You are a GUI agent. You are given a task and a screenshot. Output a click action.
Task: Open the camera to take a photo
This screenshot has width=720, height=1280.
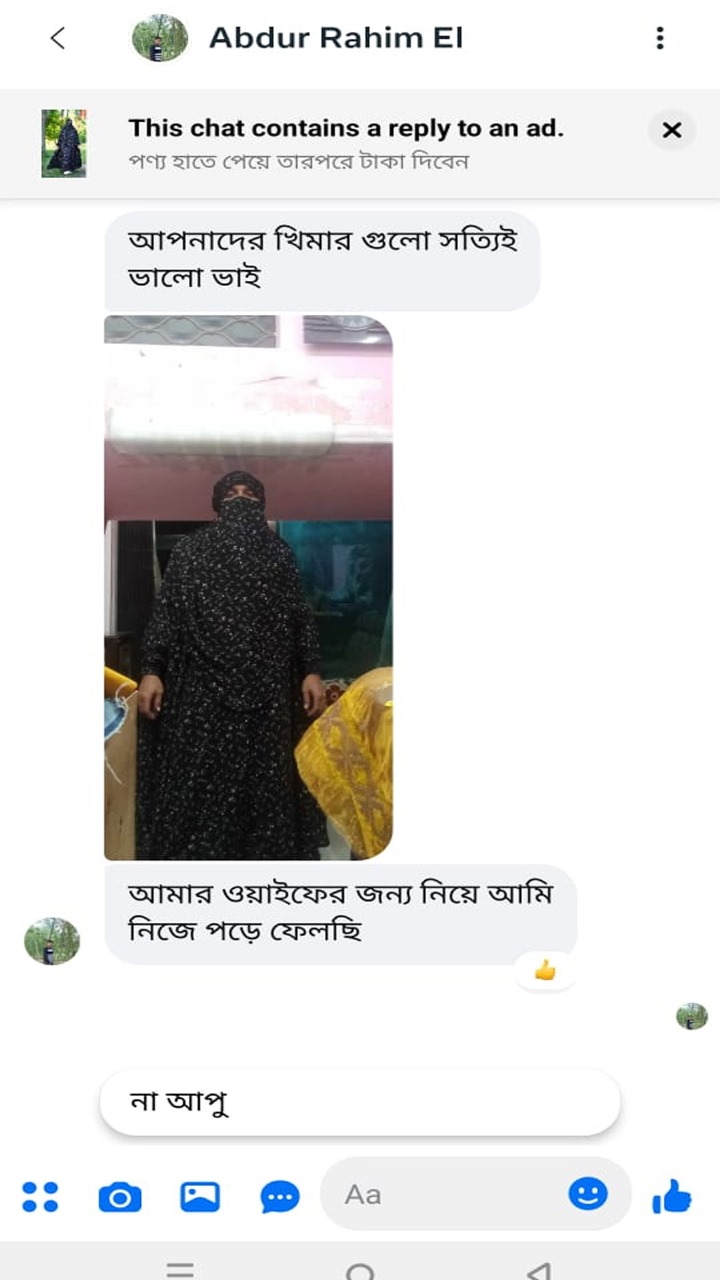(120, 1195)
